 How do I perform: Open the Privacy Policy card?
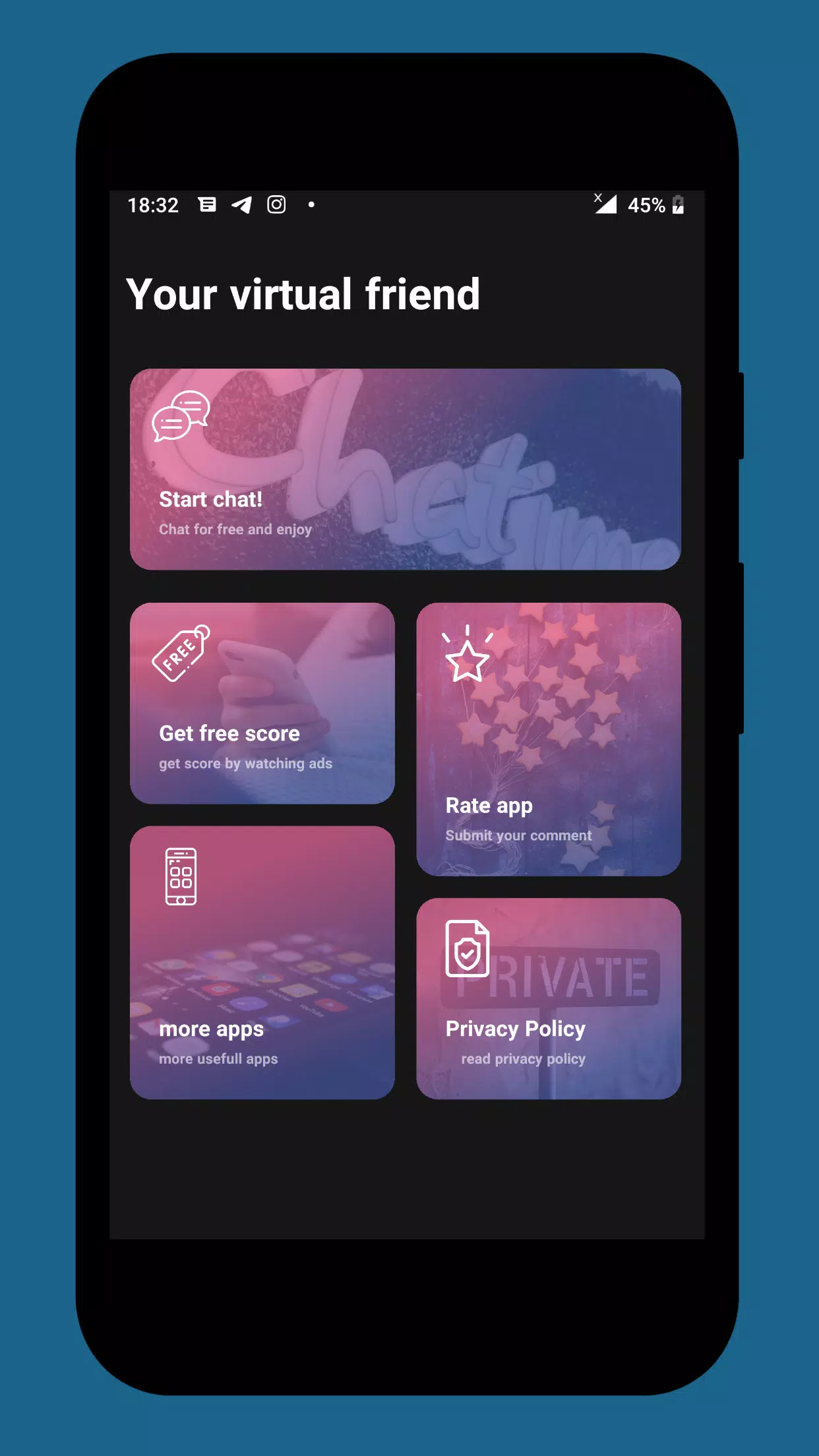click(548, 998)
